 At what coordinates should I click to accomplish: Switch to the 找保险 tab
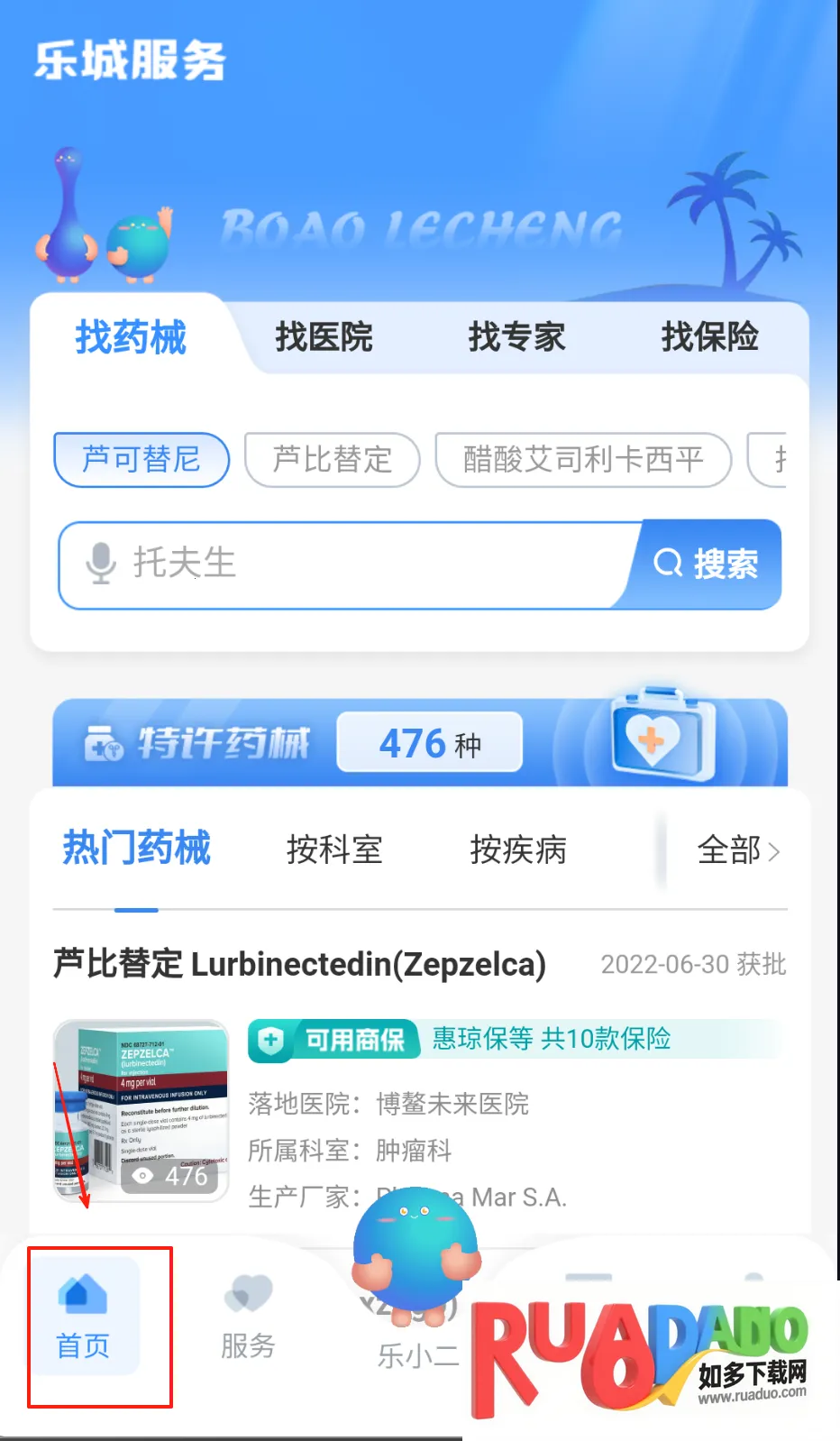pyautogui.click(x=709, y=337)
